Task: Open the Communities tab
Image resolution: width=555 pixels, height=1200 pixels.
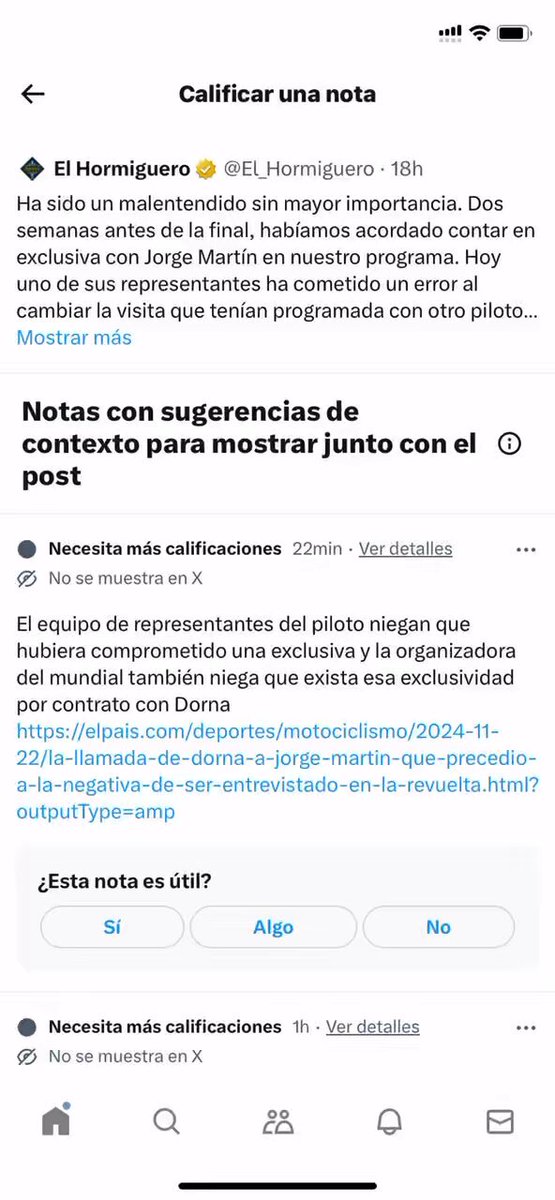Action: coord(277,1122)
